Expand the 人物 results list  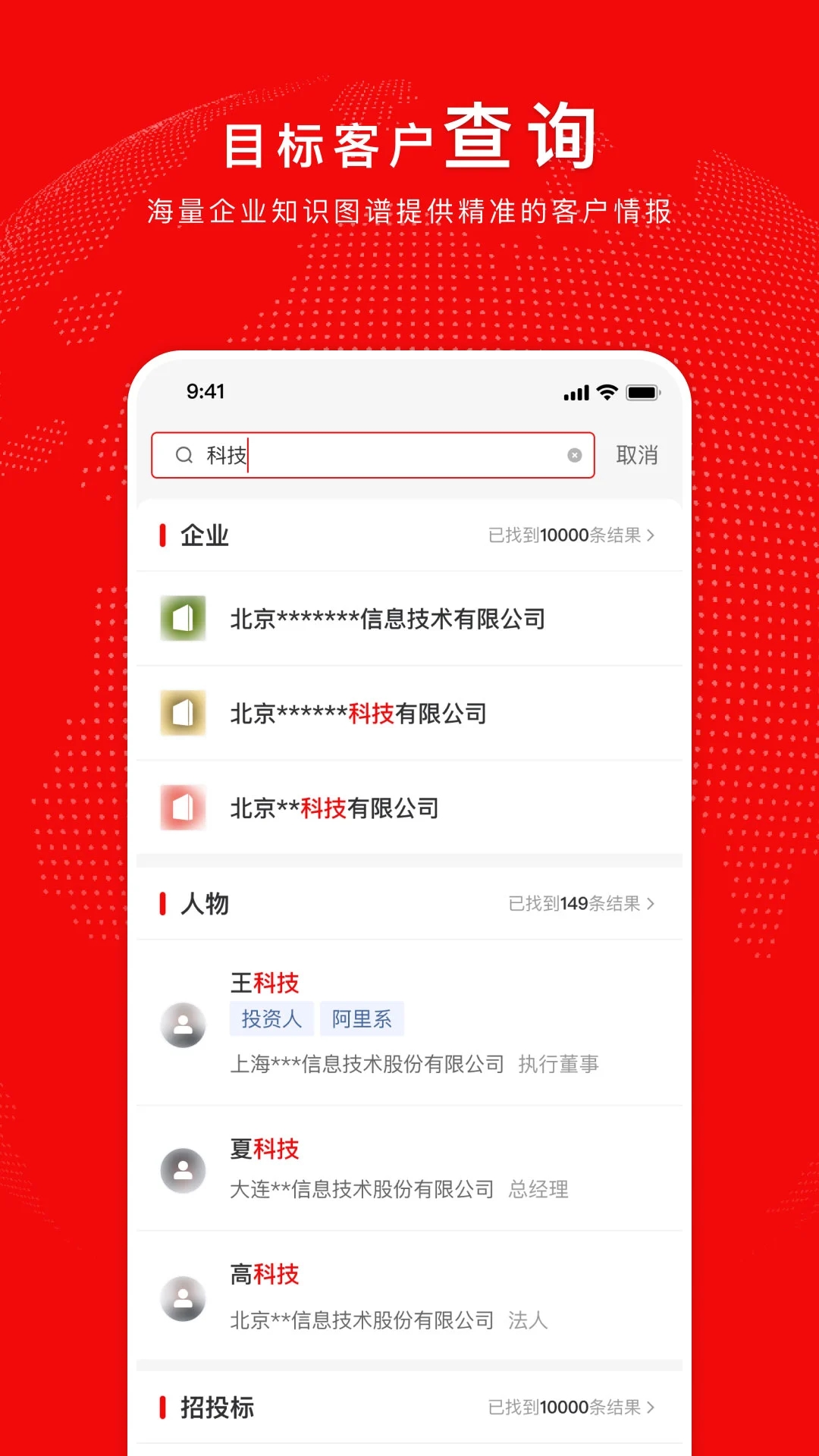point(580,903)
